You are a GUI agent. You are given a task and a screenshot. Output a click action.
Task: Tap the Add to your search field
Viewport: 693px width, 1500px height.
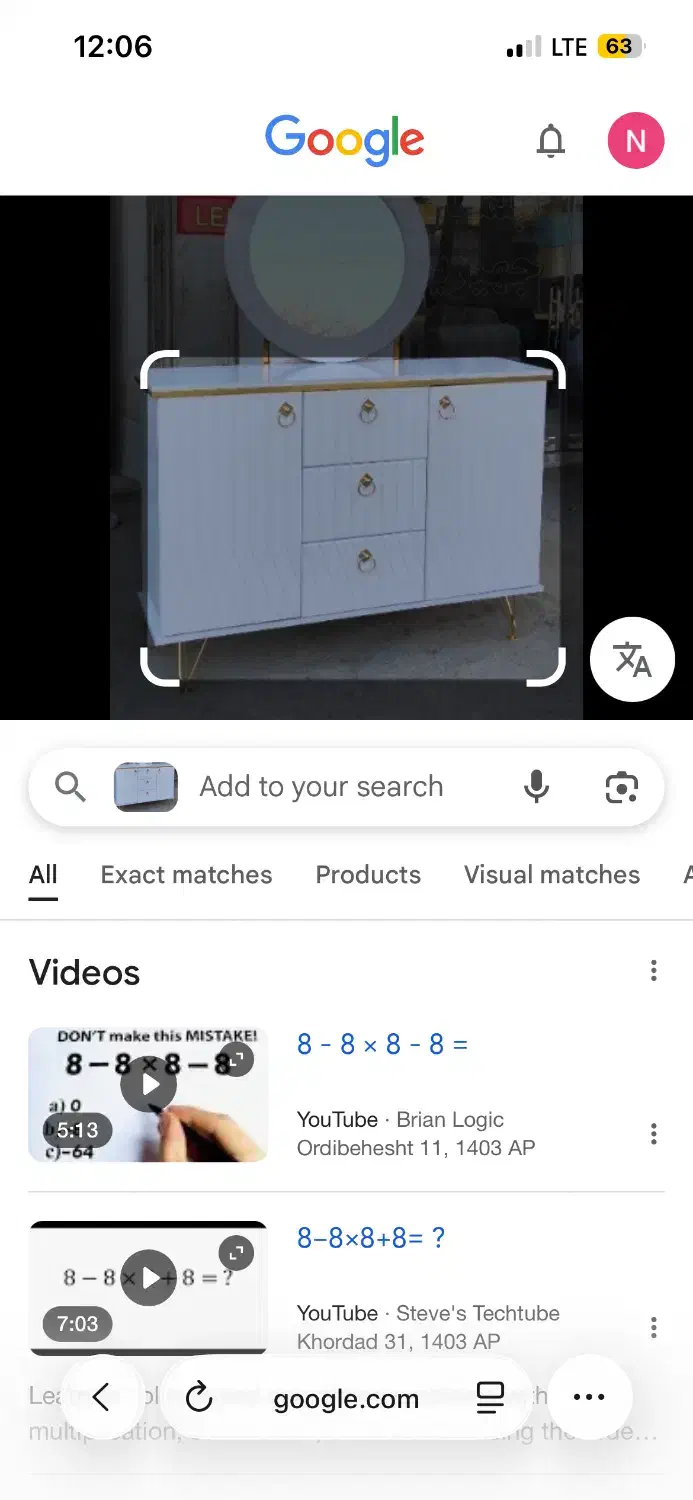tap(320, 787)
